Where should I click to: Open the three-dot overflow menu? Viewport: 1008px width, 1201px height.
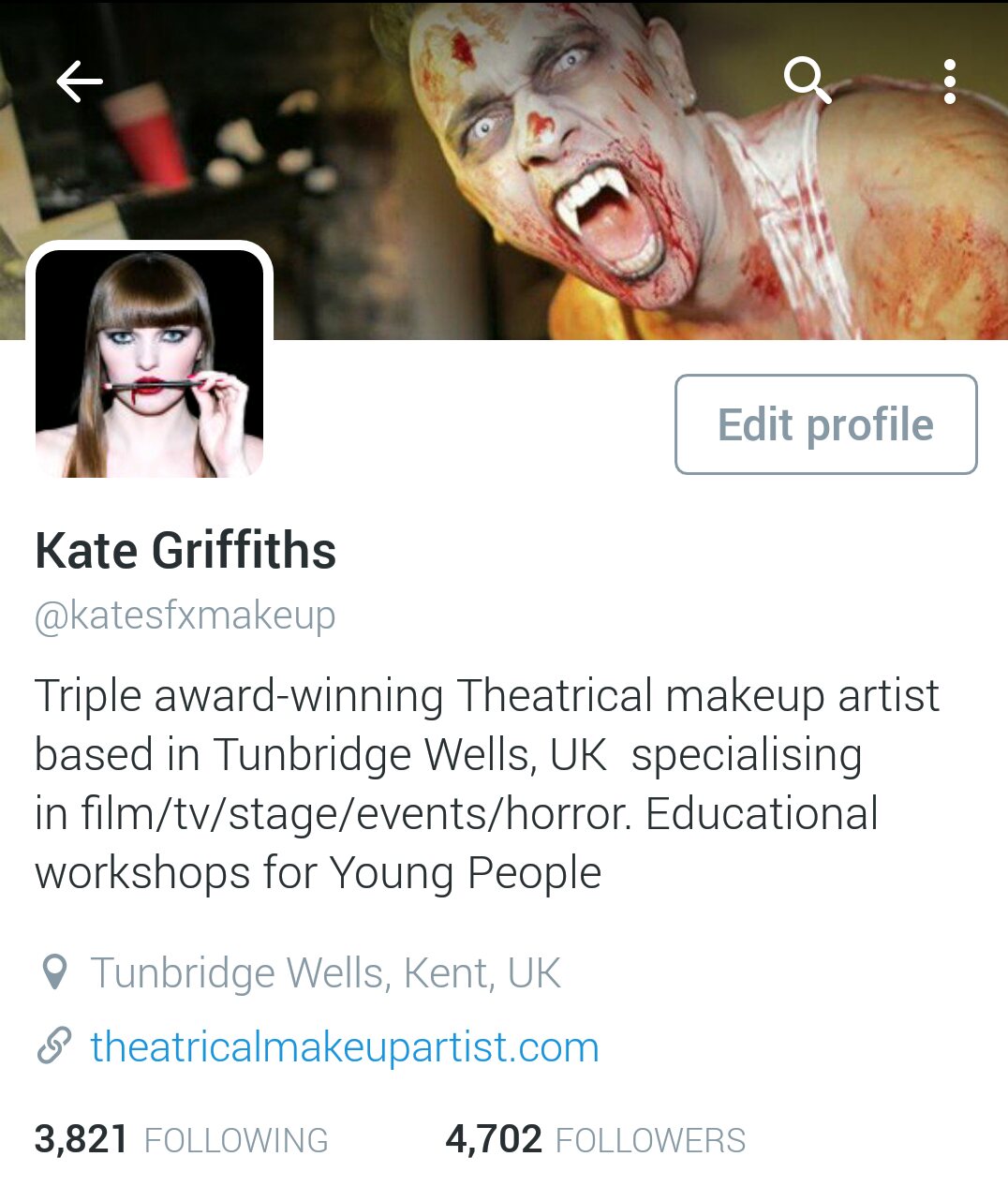(949, 82)
